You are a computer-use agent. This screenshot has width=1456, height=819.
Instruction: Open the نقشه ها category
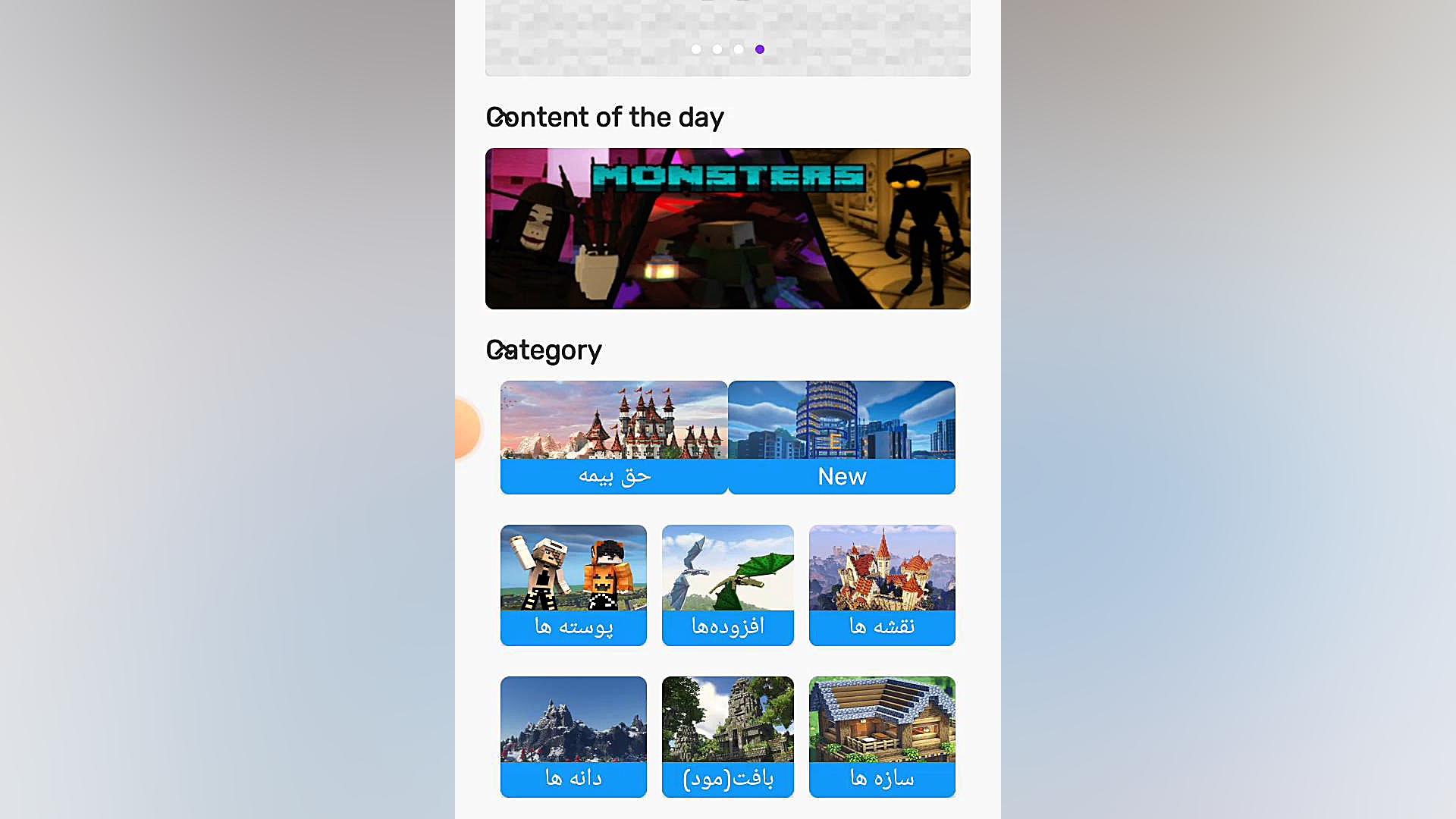[881, 585]
